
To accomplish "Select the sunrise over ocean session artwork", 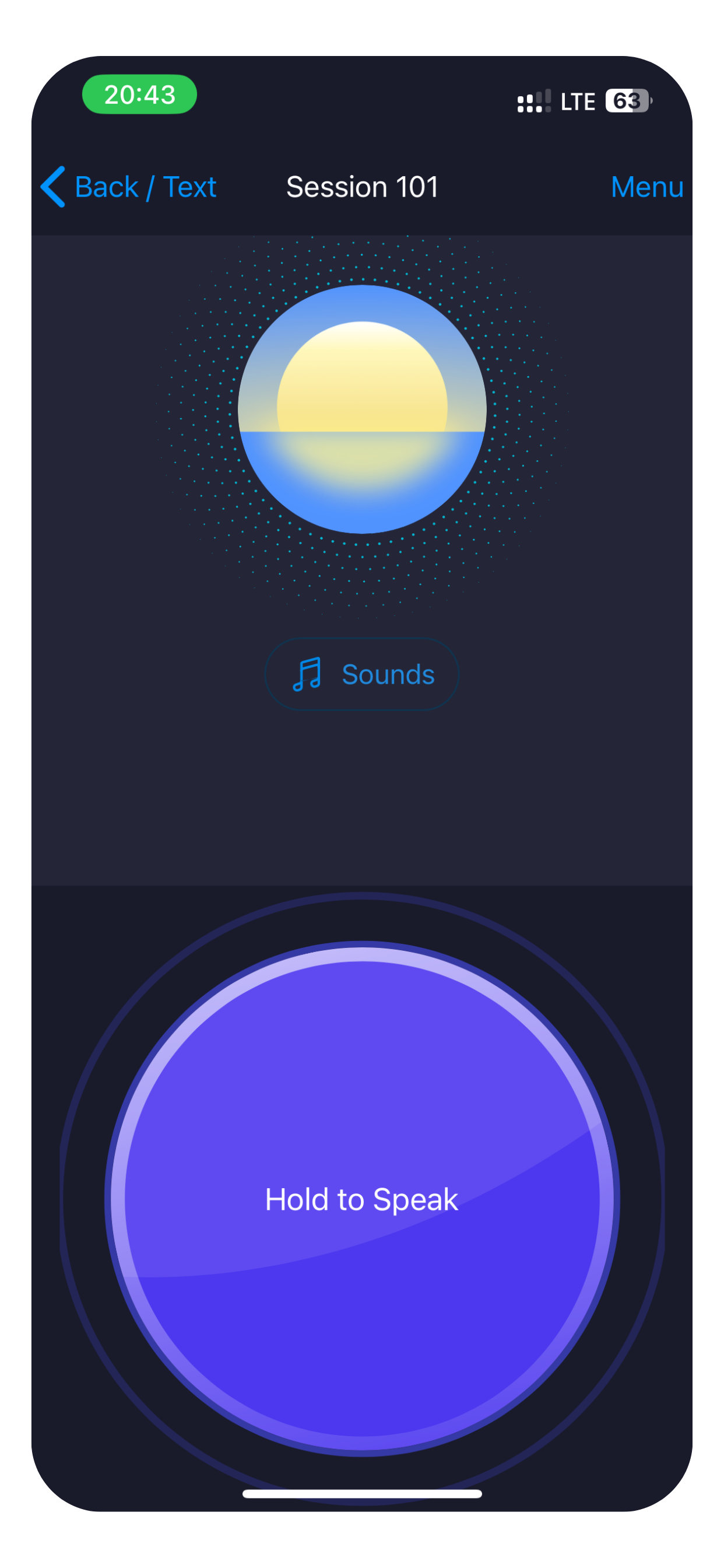I will coord(362,411).
